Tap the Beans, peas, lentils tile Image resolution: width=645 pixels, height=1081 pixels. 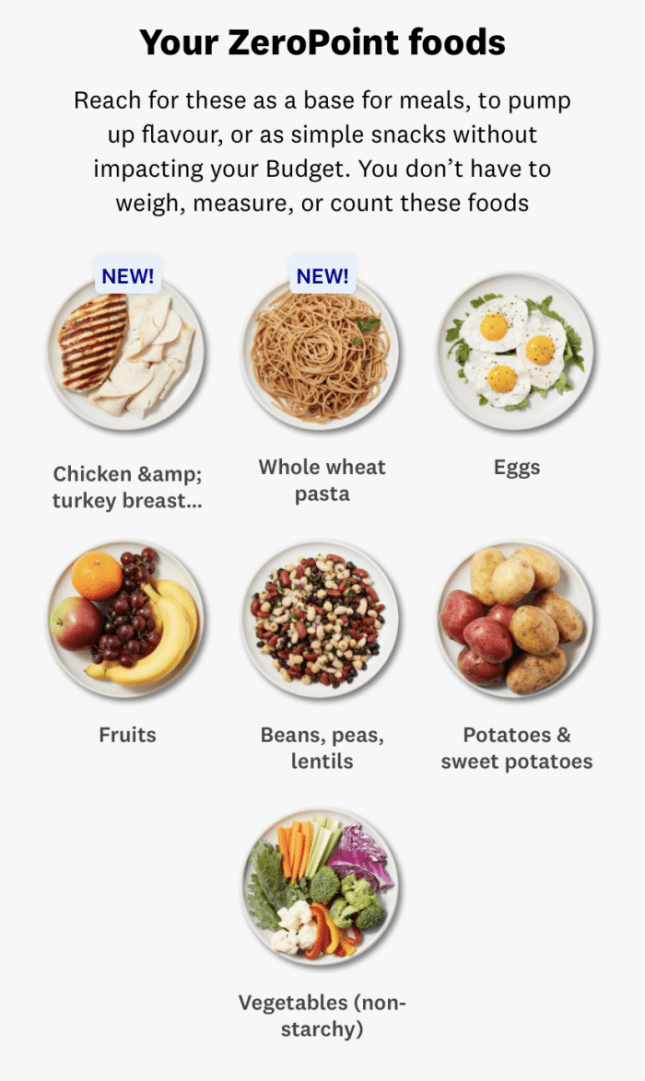point(321,620)
